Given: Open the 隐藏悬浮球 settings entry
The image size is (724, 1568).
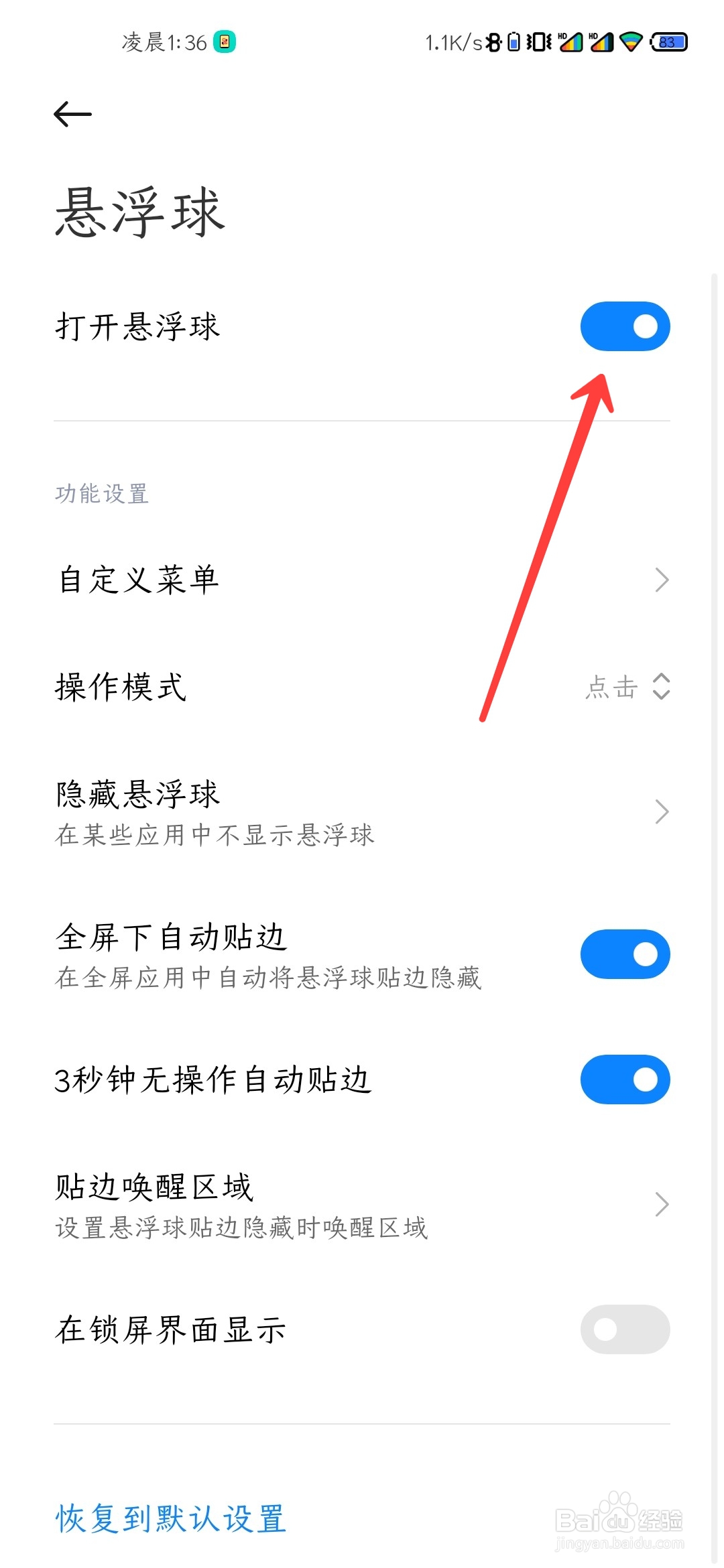Looking at the screenshot, I should point(268,811).
